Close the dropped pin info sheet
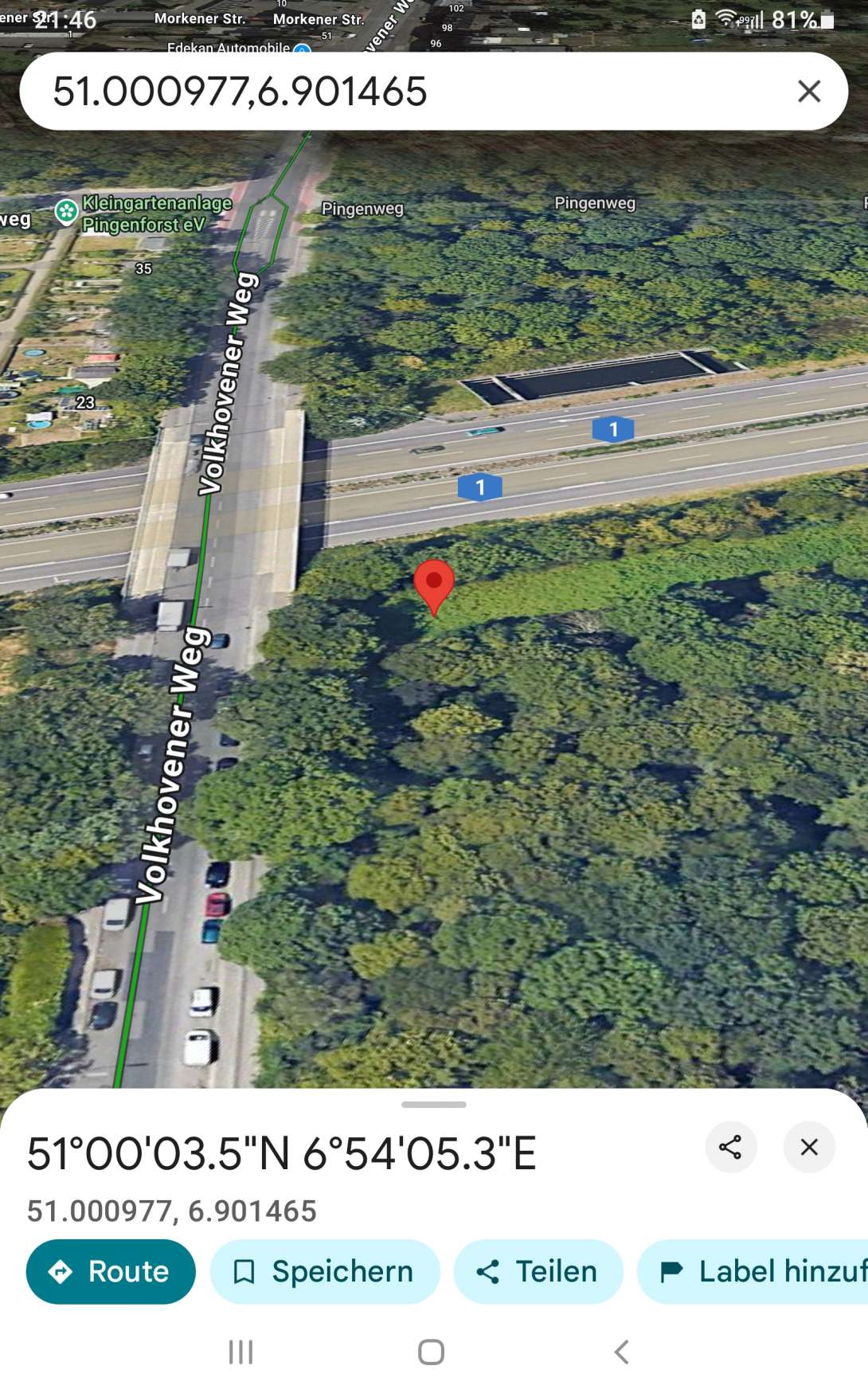868x1389 pixels. [x=809, y=1147]
